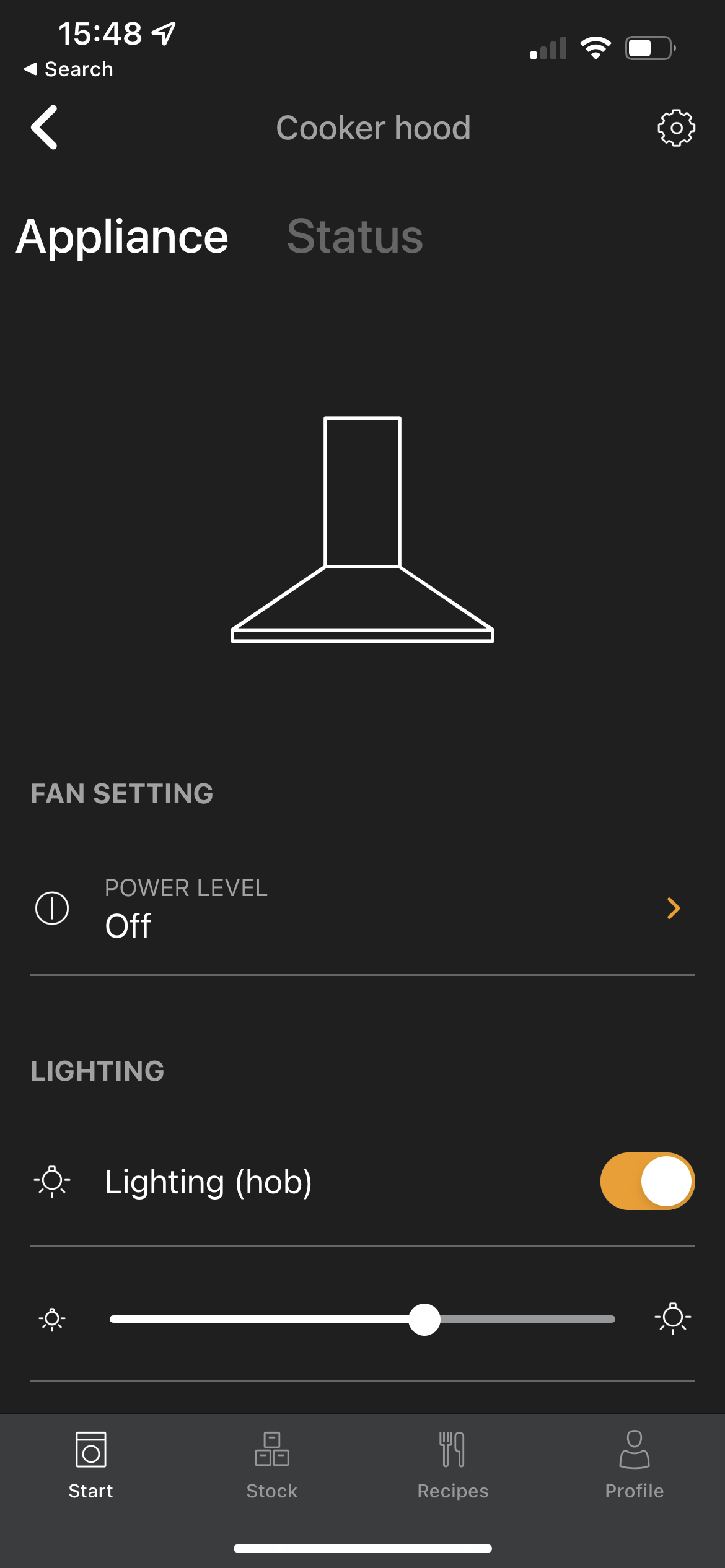Click the power symbol icon beside Power Level
This screenshot has height=1568, width=725.
click(x=52, y=908)
